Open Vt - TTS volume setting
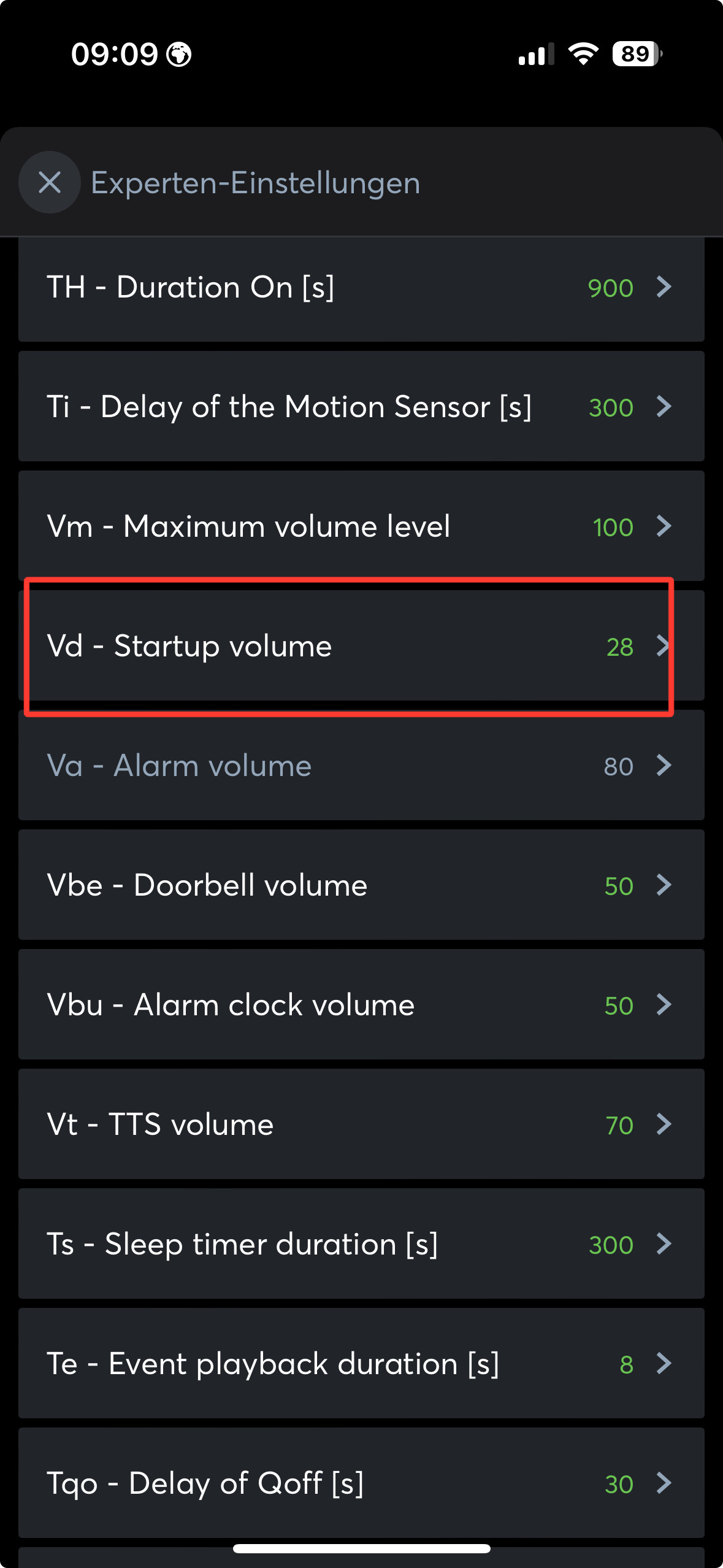The width and height of the screenshot is (723, 1568). pyautogui.click(x=361, y=1124)
